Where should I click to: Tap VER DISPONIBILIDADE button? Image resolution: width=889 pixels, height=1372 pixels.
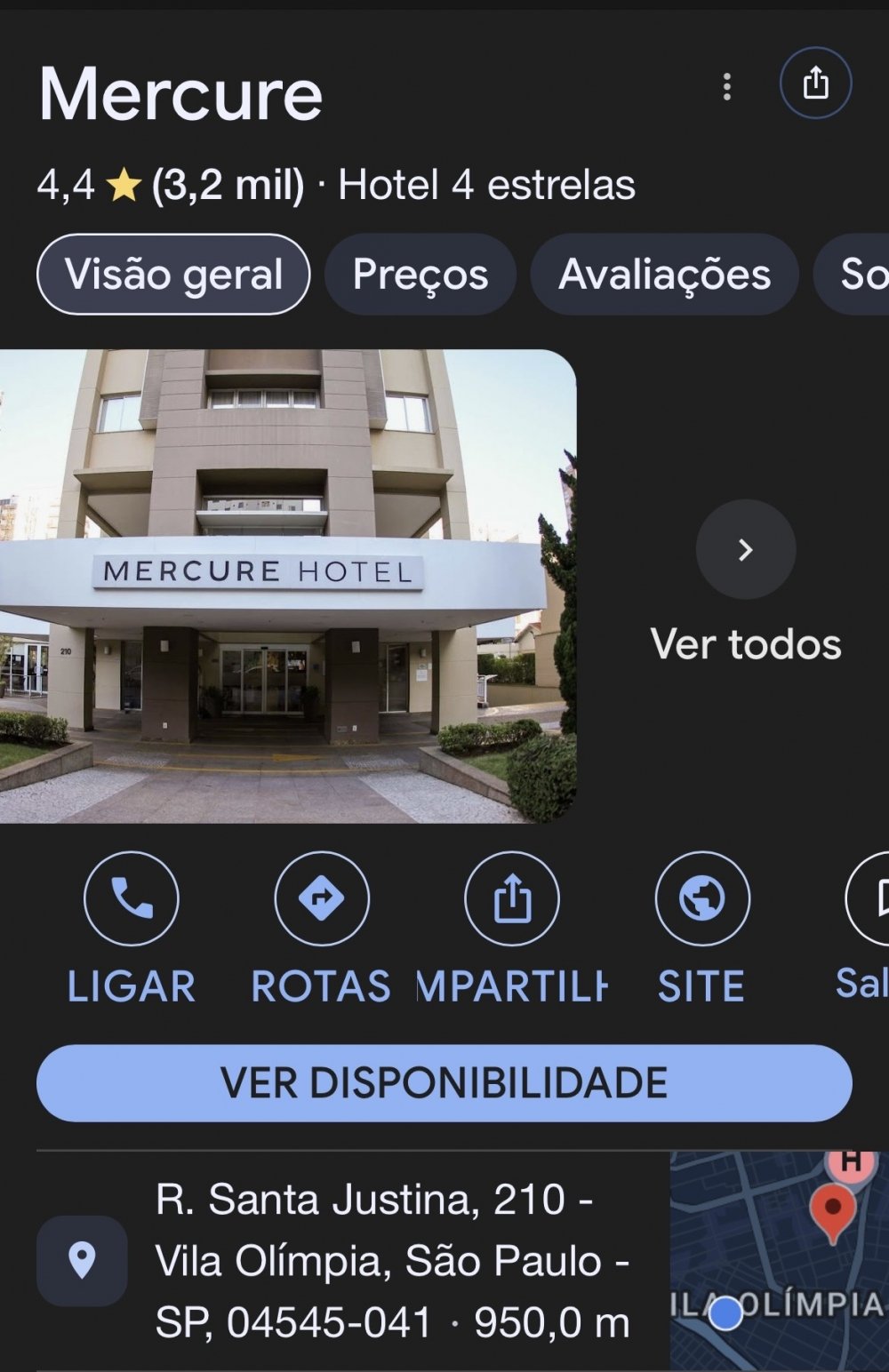(444, 1083)
